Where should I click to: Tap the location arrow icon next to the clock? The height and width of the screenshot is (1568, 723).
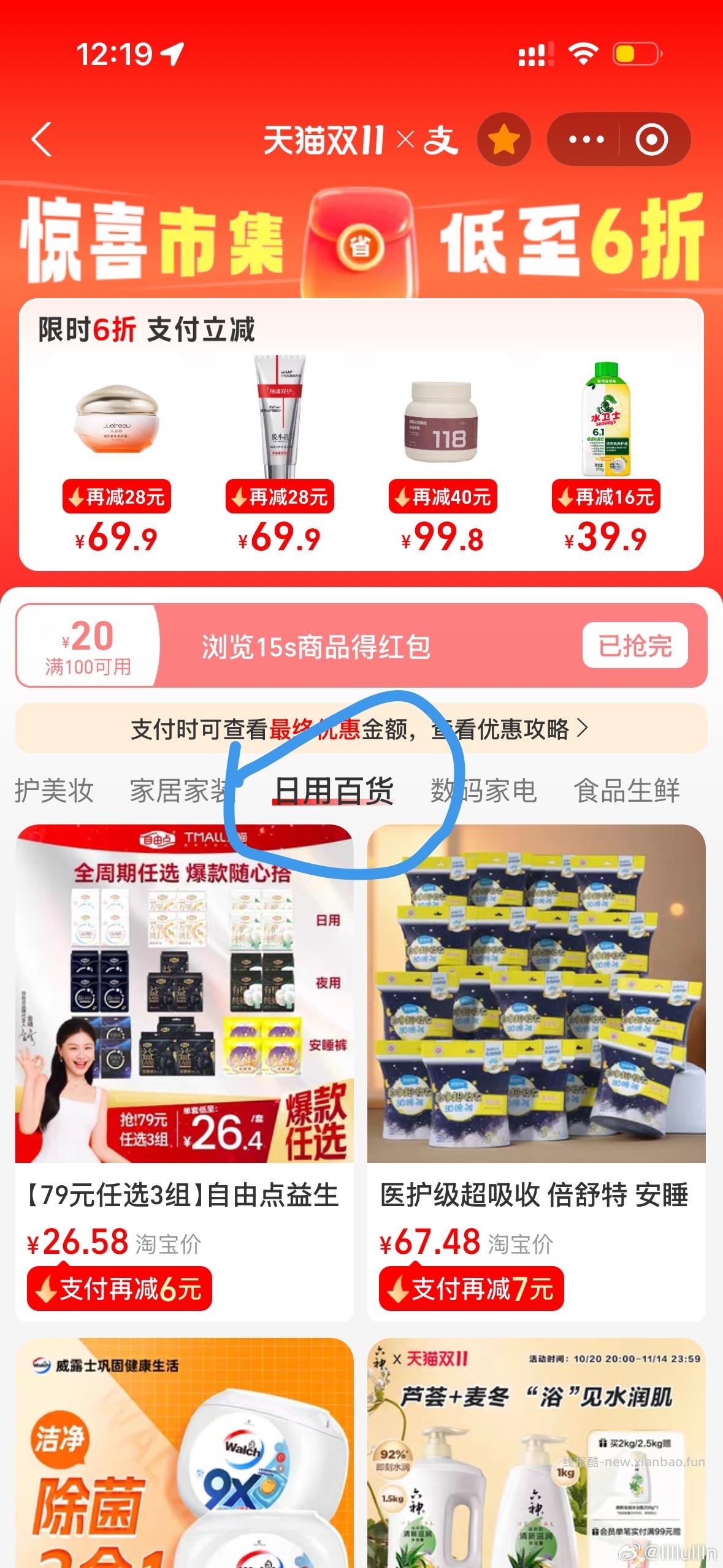(174, 54)
